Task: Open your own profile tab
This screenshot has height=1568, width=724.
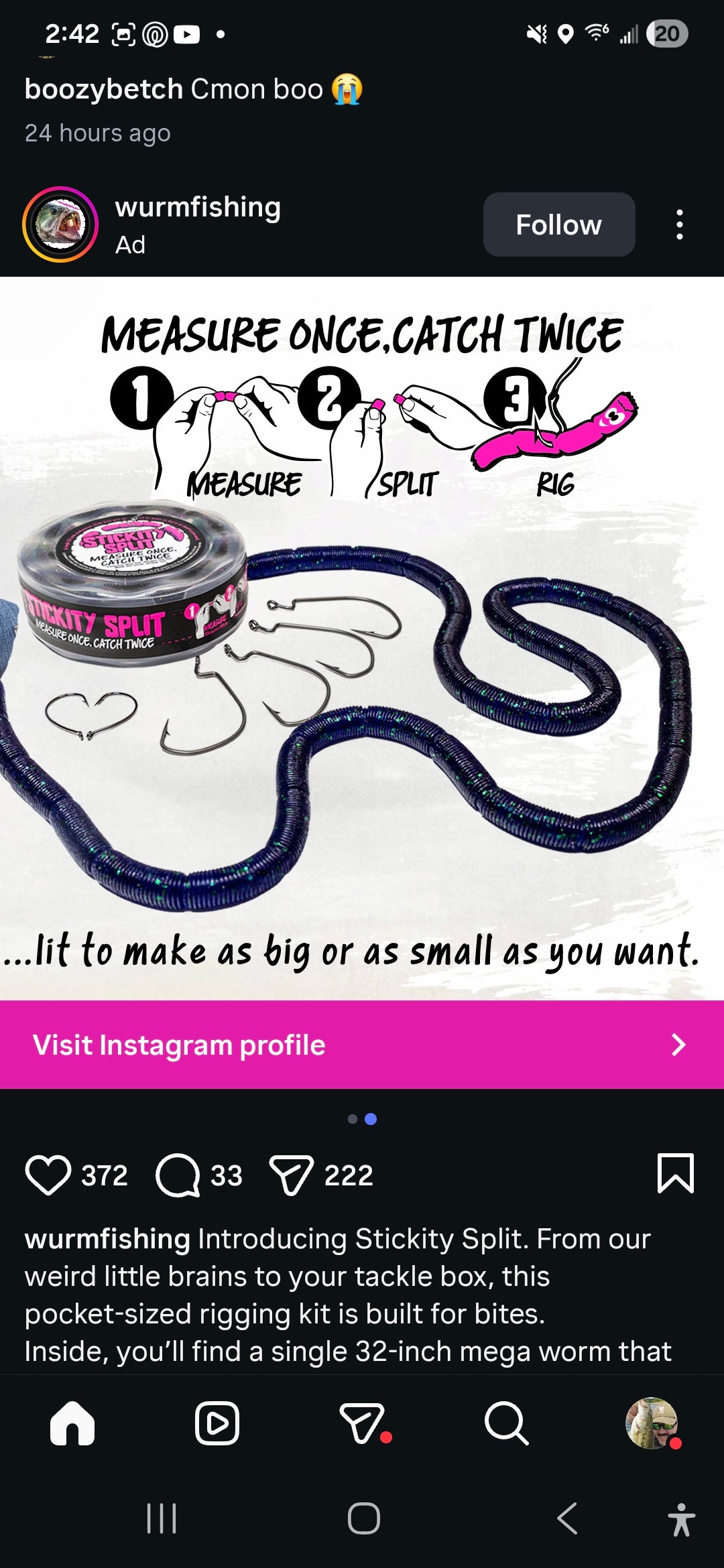Action: pos(652,1423)
